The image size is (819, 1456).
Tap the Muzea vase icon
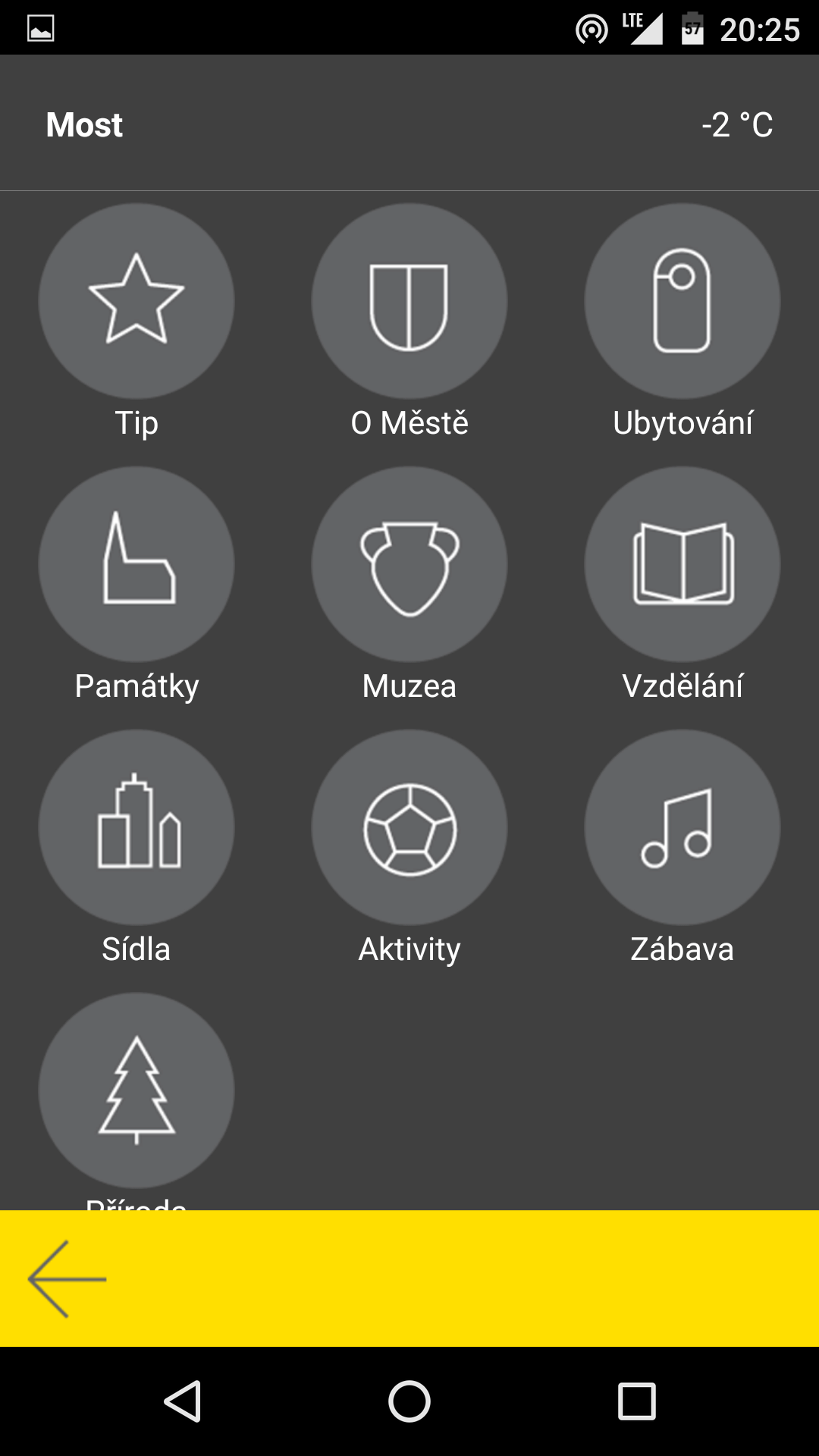pos(409,563)
